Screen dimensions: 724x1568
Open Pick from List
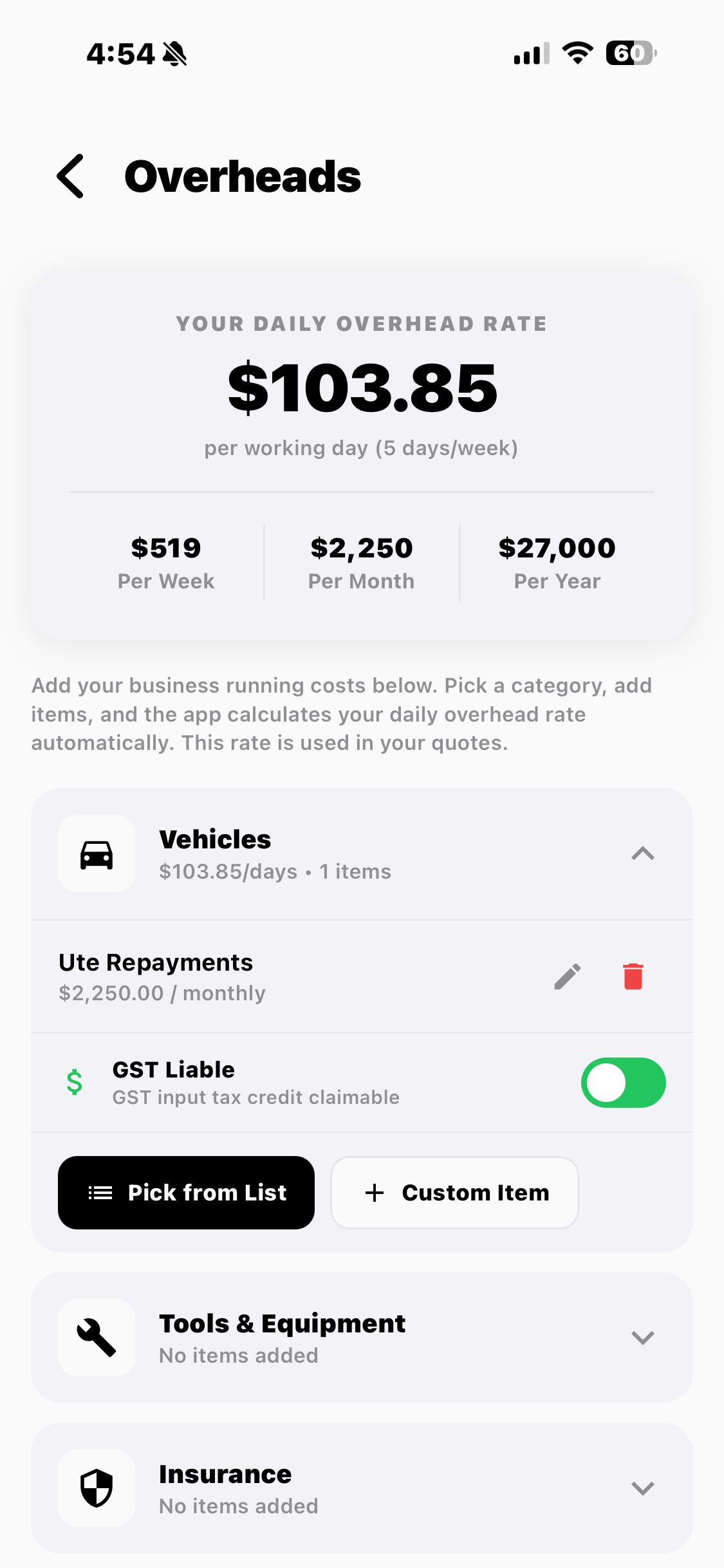187,1193
